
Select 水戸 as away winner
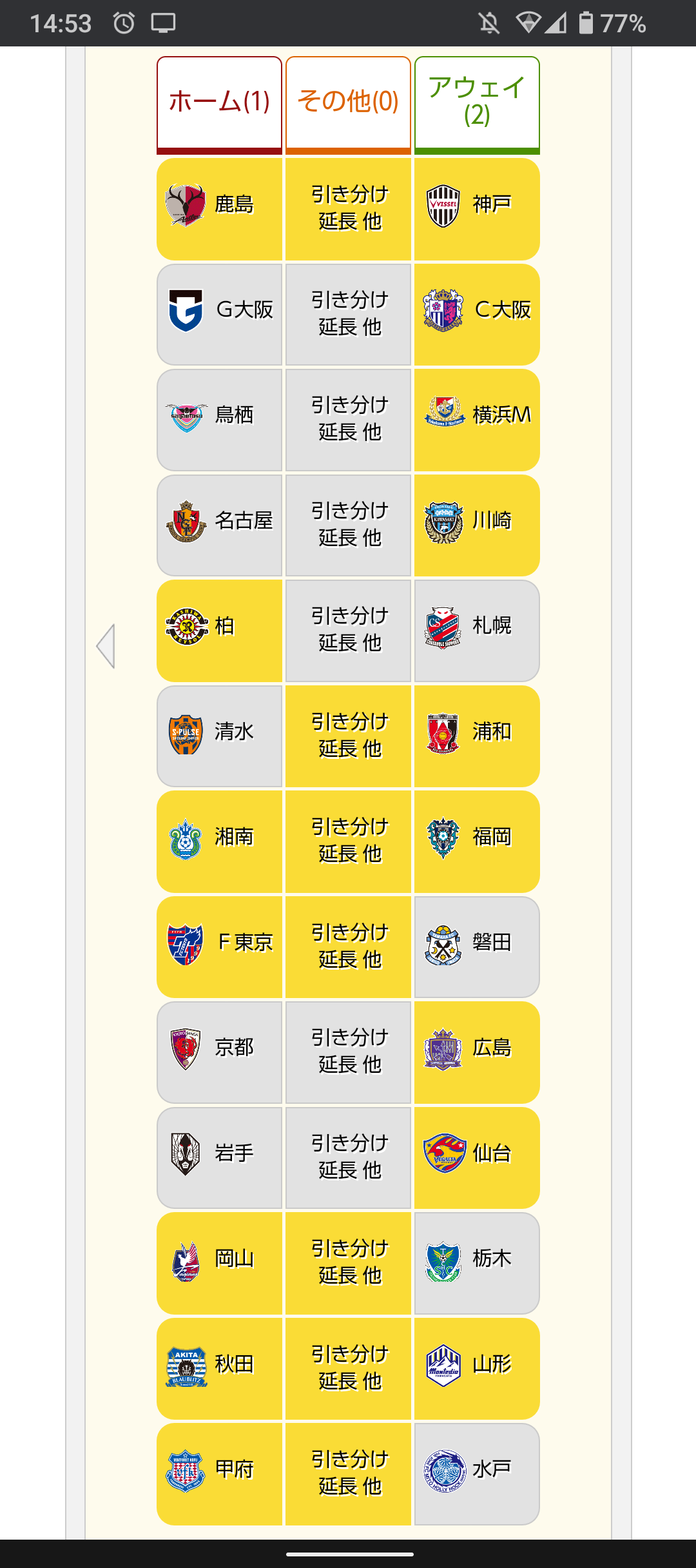click(x=477, y=1474)
